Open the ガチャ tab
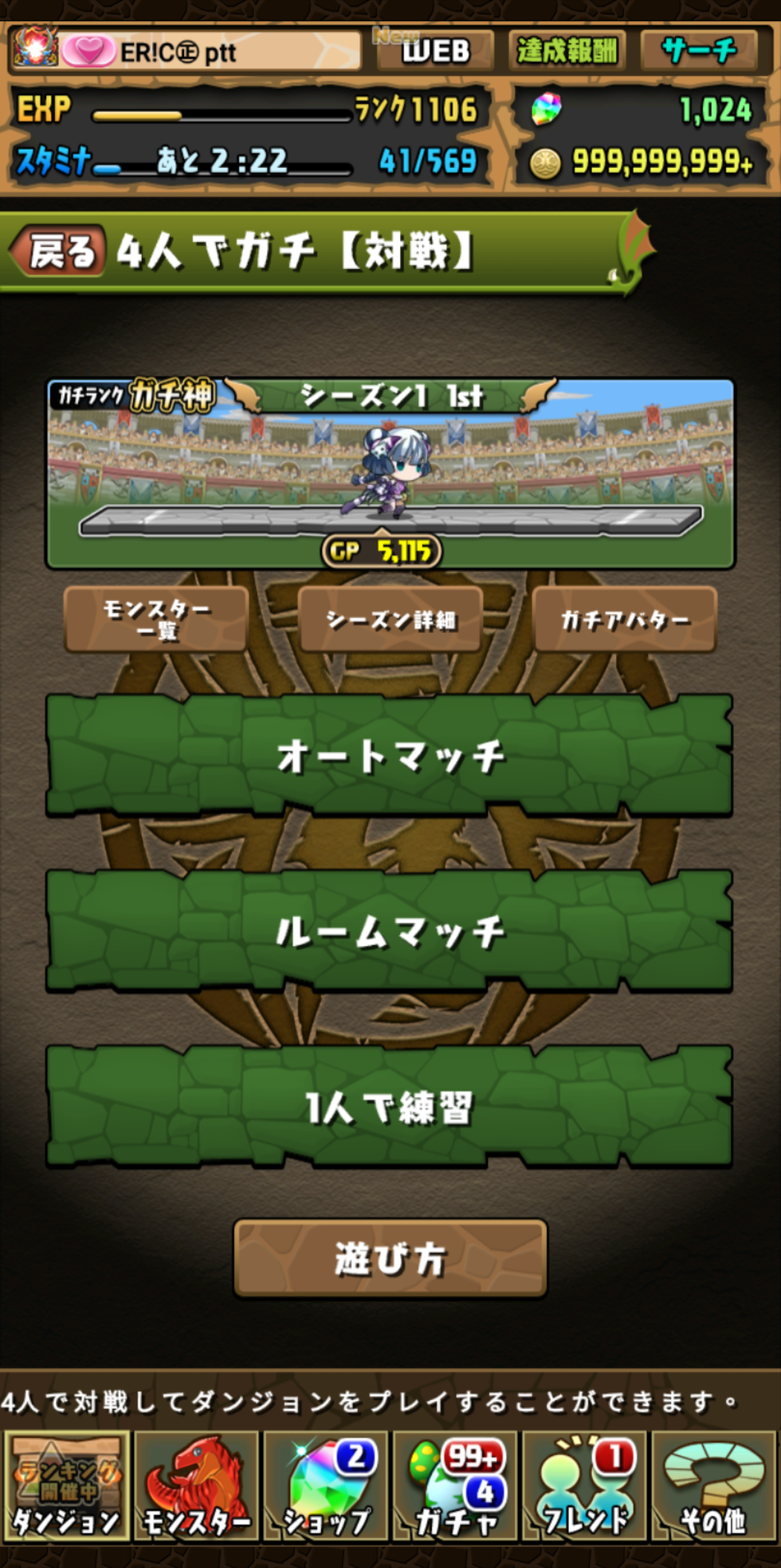Screen dimensions: 781x1568 (455, 1486)
